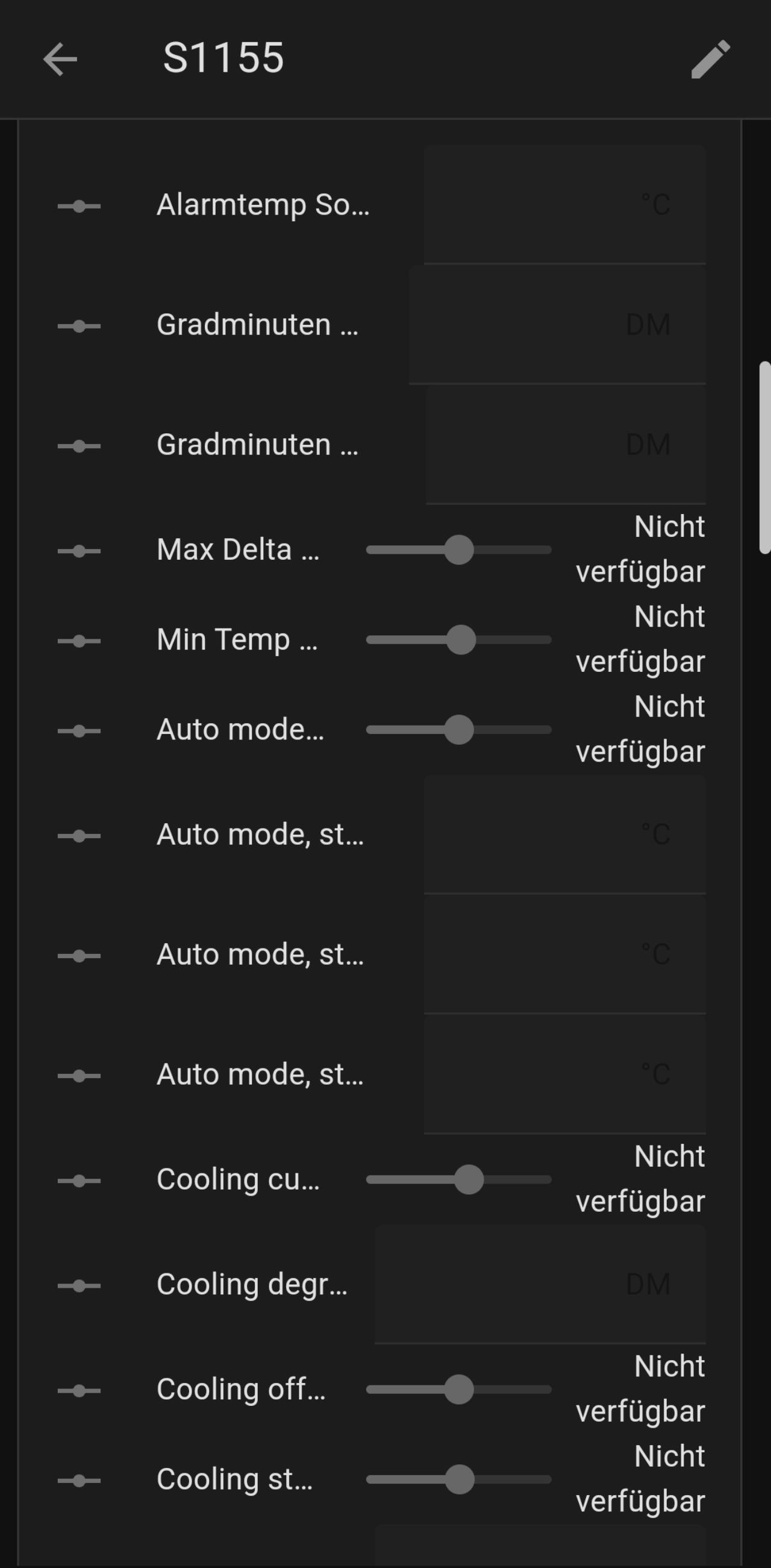Tap the Cooling cu… slider
The image size is (771, 1568).
coord(458,1180)
